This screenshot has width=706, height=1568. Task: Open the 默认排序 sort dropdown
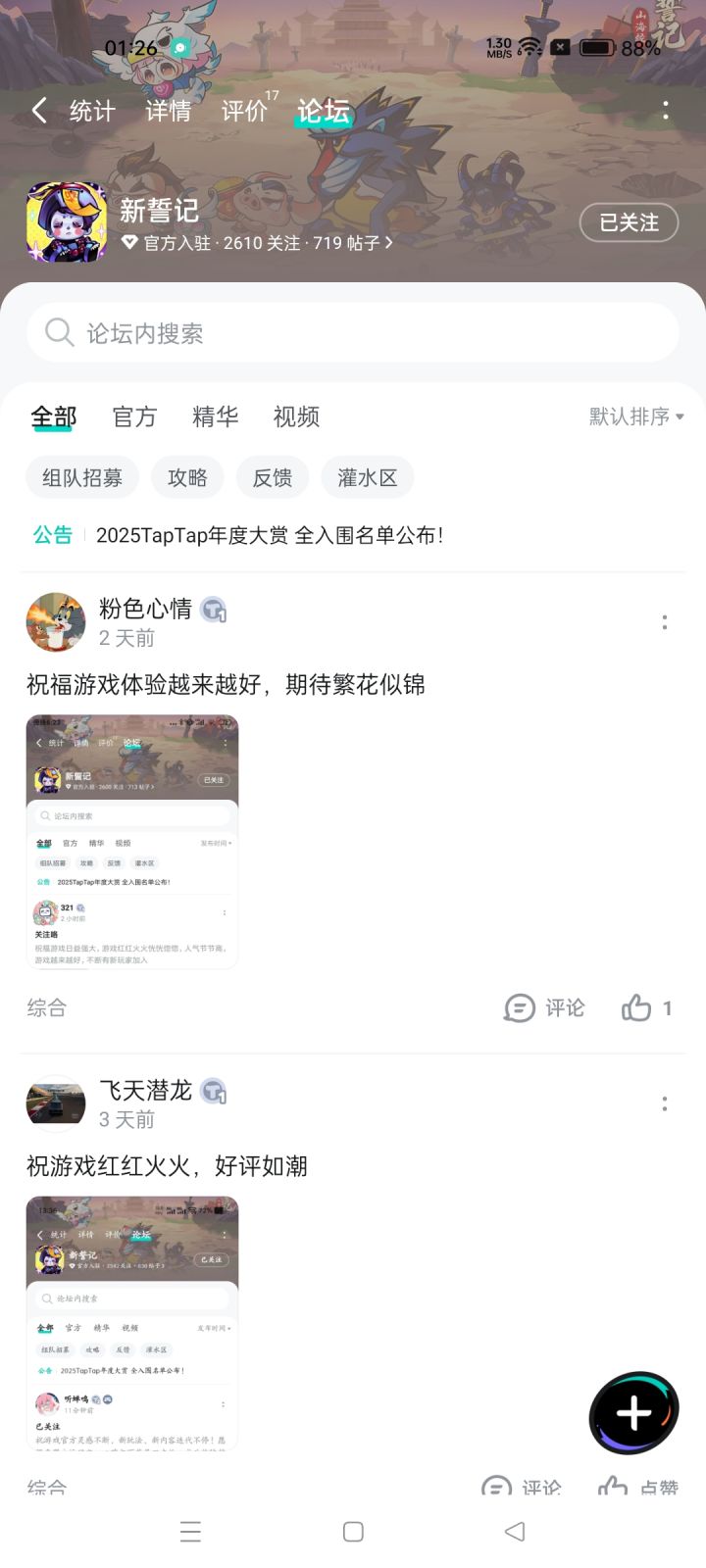pyautogui.click(x=635, y=416)
